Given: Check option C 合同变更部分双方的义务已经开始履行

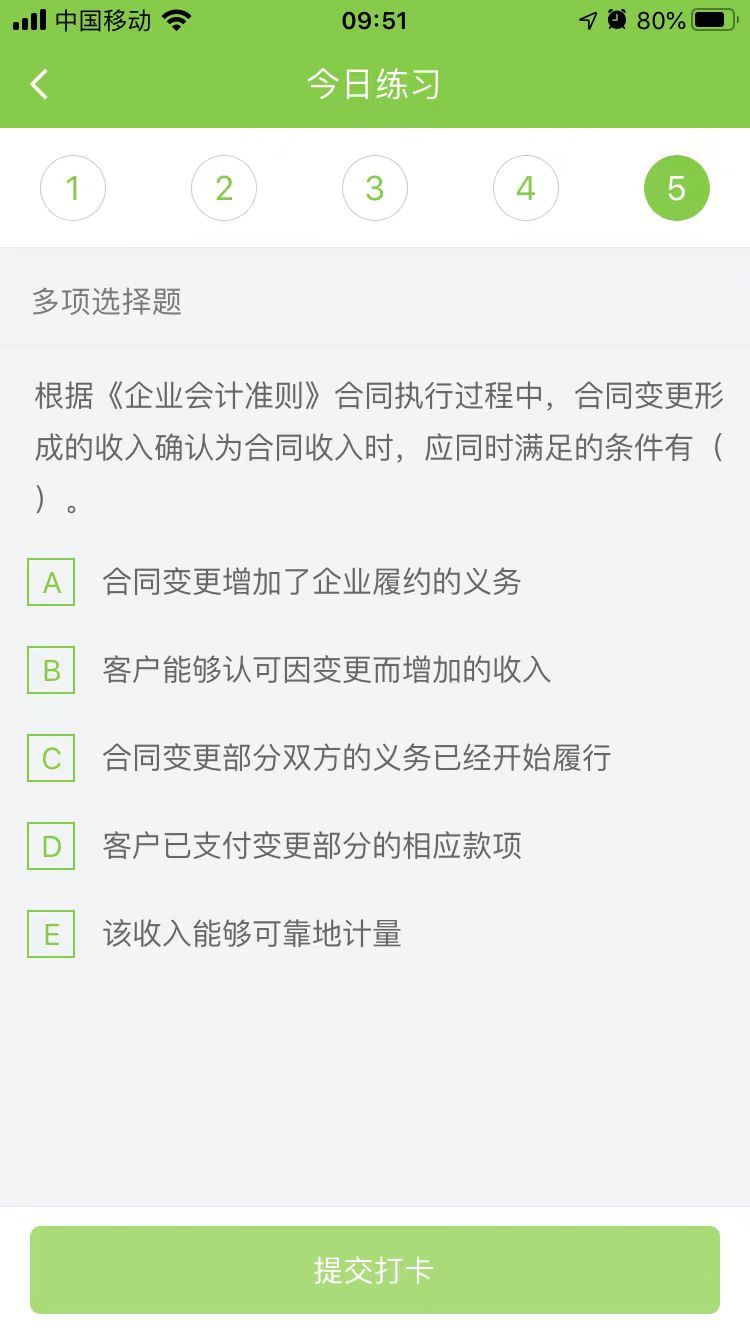Looking at the screenshot, I should pos(51,759).
